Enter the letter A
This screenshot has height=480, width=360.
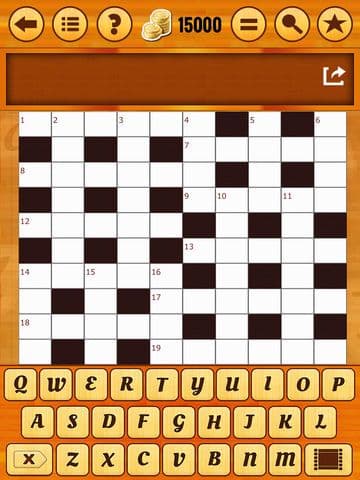point(37,422)
